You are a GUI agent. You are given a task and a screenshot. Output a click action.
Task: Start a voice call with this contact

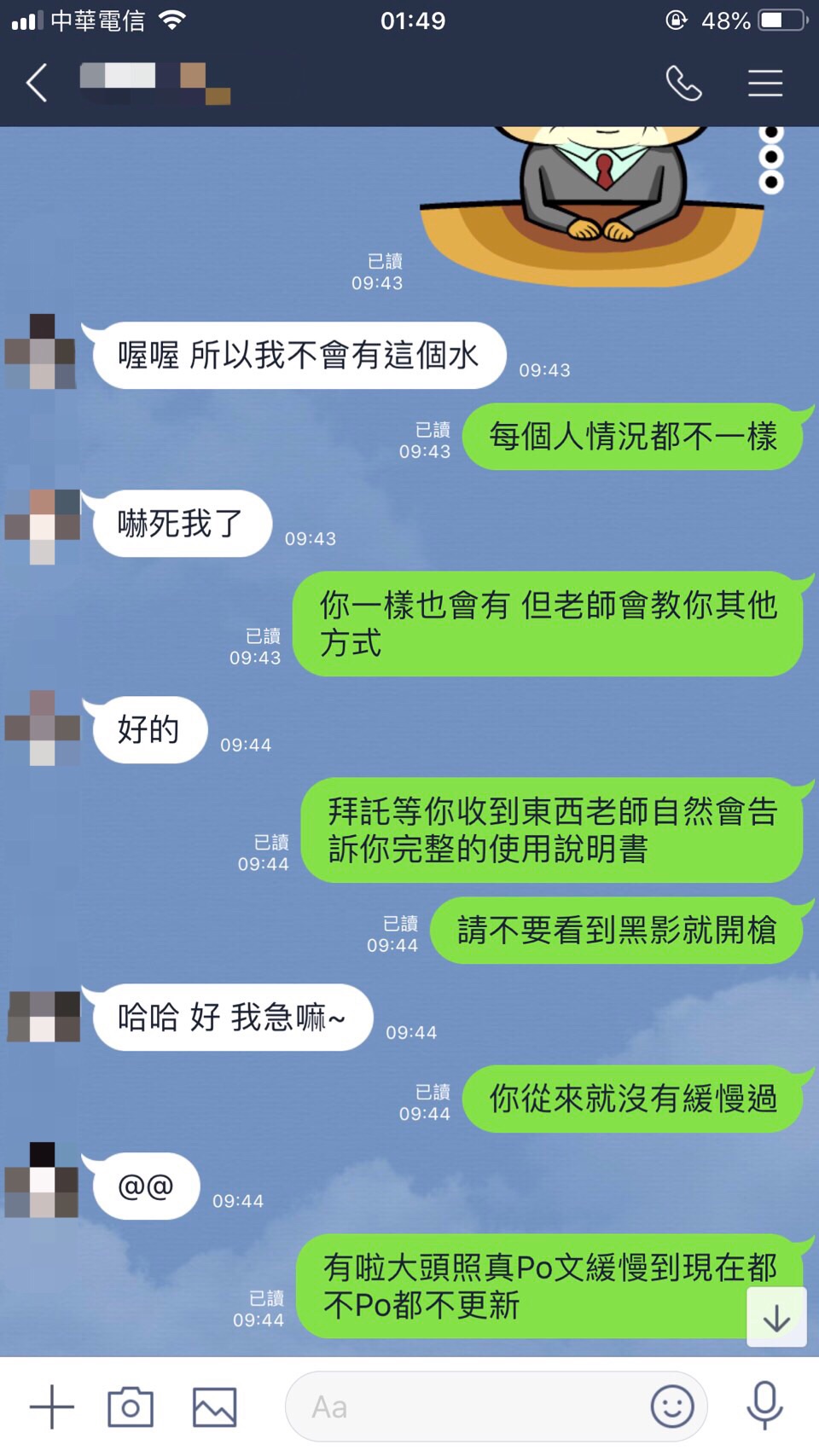pos(683,84)
